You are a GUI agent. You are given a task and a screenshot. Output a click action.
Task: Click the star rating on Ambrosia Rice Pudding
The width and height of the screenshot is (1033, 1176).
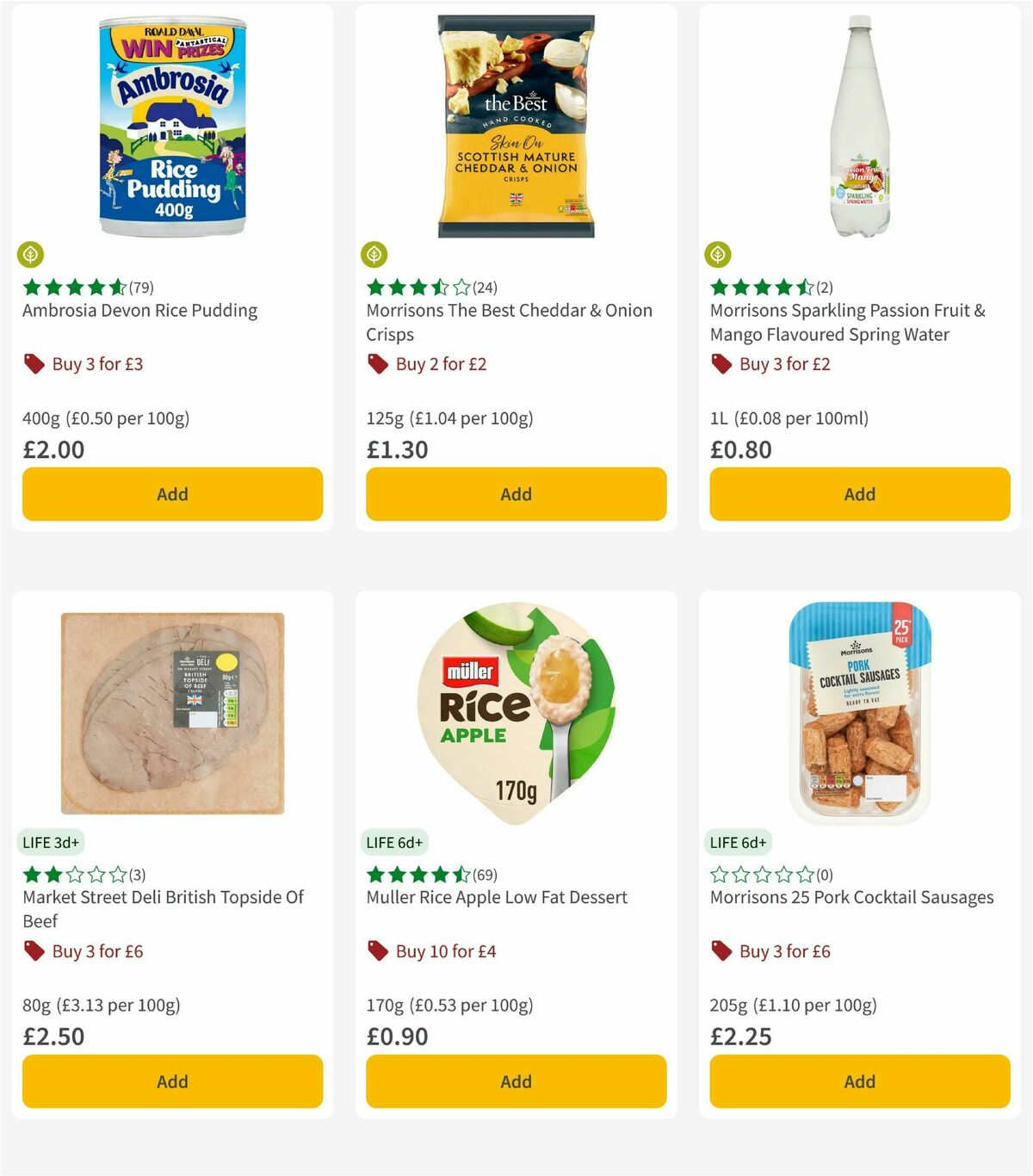click(69, 287)
